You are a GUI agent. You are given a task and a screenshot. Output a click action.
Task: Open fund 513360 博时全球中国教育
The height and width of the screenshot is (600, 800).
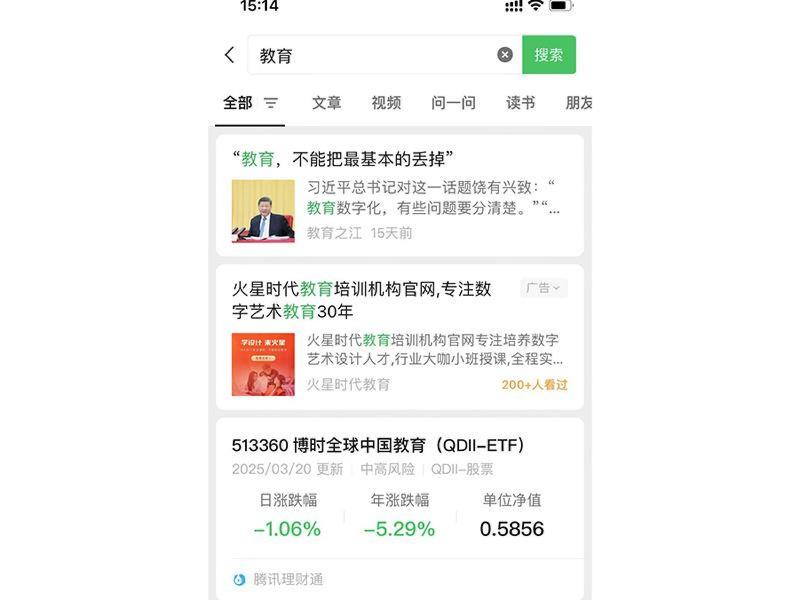tap(378, 446)
